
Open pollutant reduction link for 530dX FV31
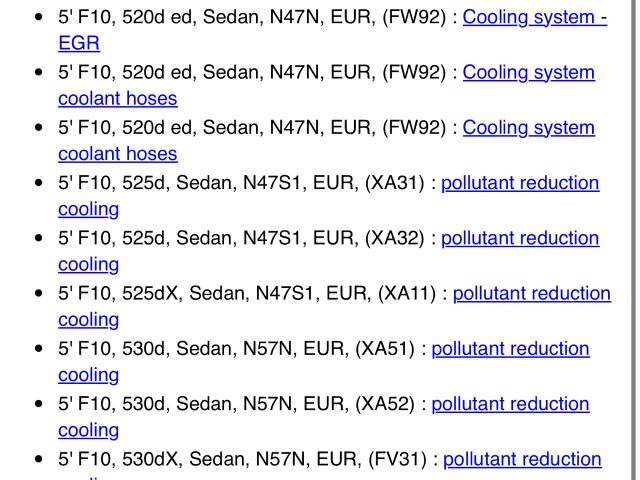[x=522, y=459]
